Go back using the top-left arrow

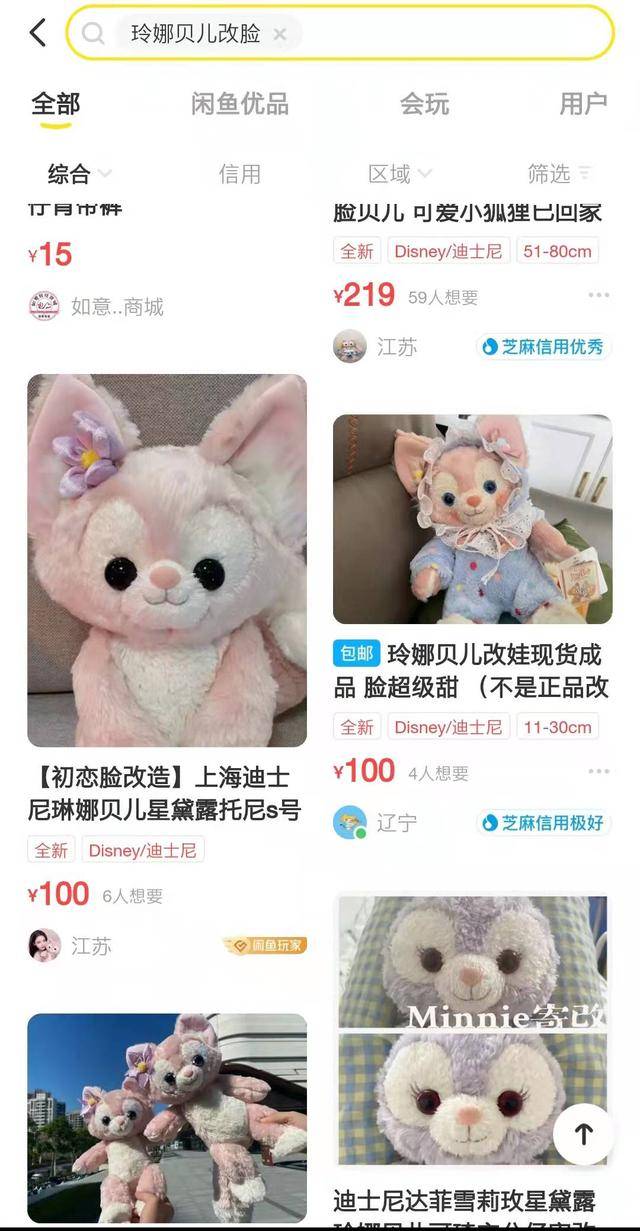click(x=38, y=33)
